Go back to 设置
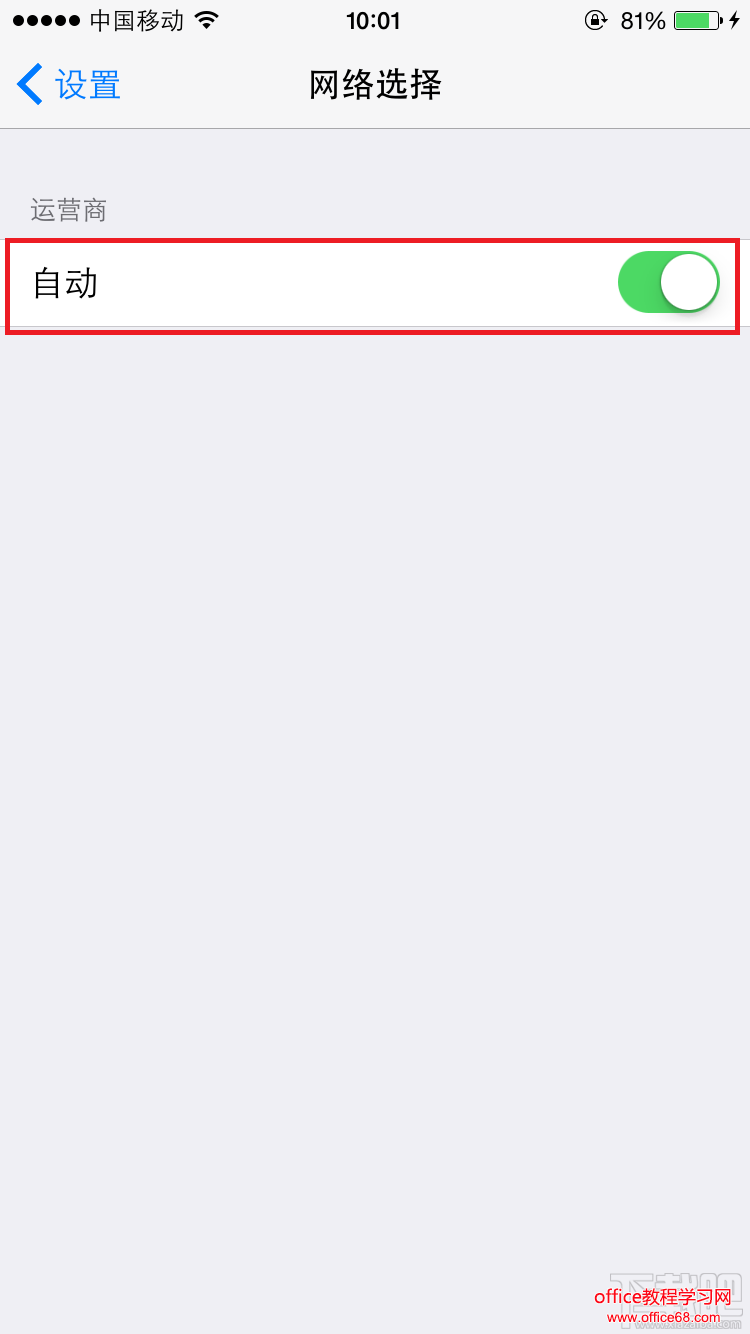Screen dimensions: 750x1334 tap(68, 85)
